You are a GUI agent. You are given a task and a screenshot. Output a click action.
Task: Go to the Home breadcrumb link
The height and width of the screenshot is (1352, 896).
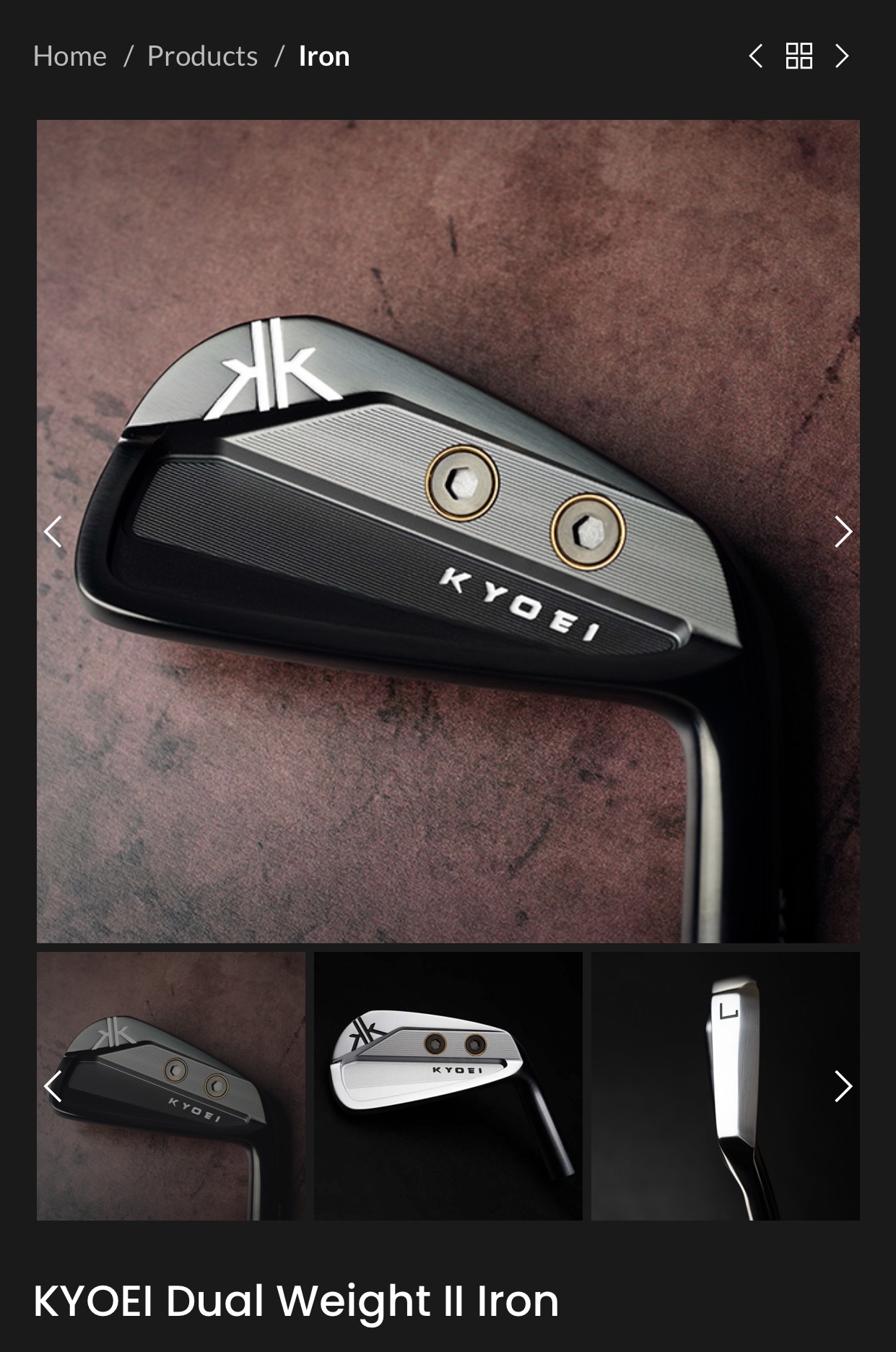pos(69,56)
